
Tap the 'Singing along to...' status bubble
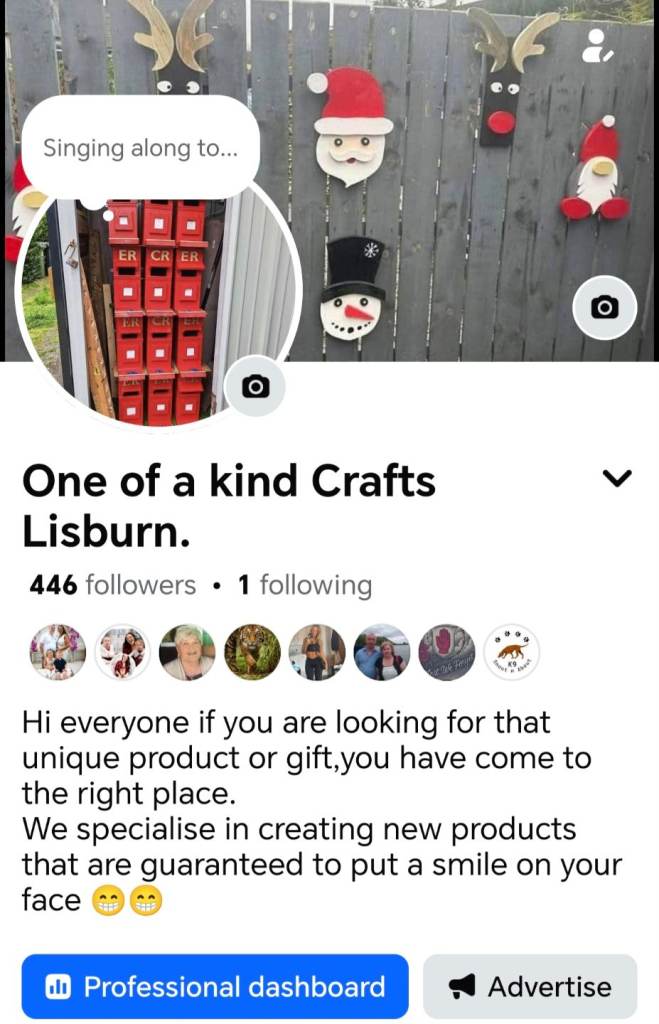pos(140,149)
